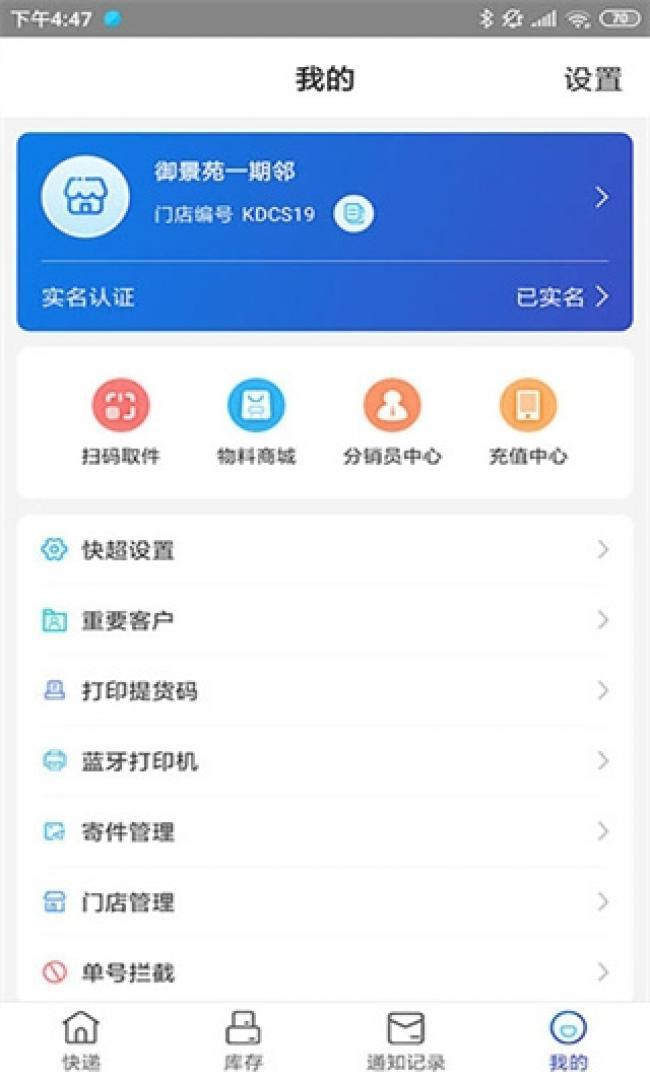Go to 分销员中心
Screen dimensions: 650x1082
pos(392,424)
